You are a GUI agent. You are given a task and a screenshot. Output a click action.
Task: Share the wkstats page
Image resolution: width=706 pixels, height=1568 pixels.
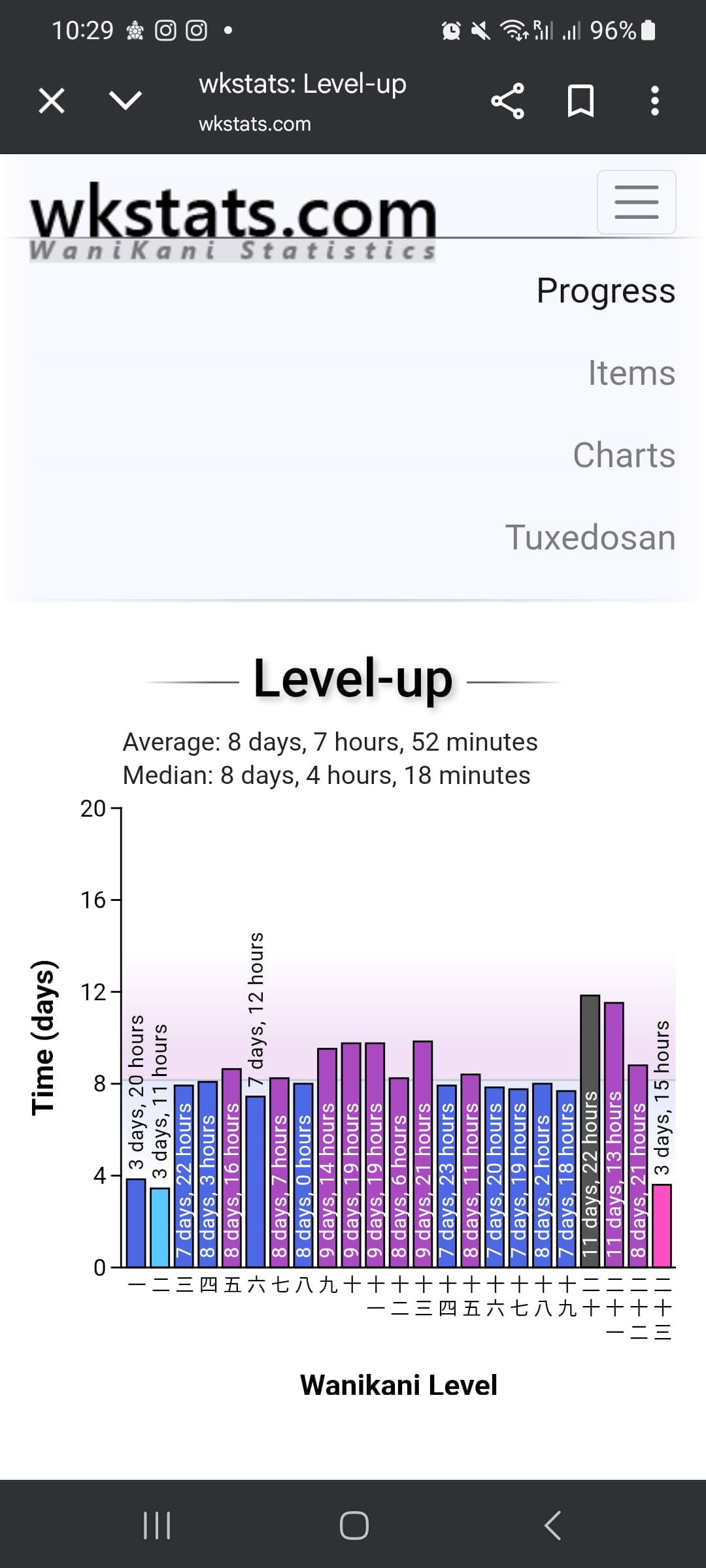coord(507,101)
